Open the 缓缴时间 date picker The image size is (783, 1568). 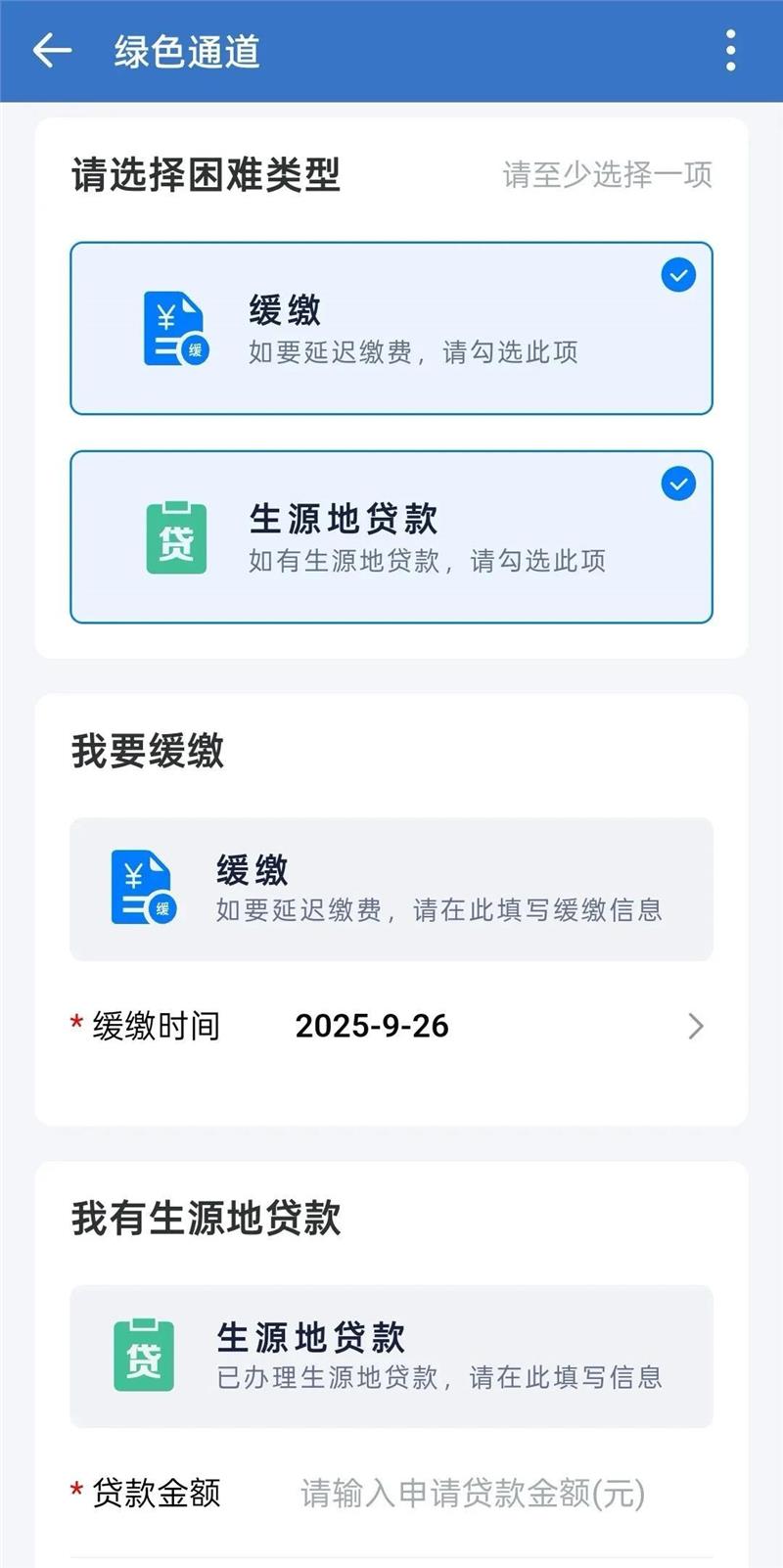391,1026
